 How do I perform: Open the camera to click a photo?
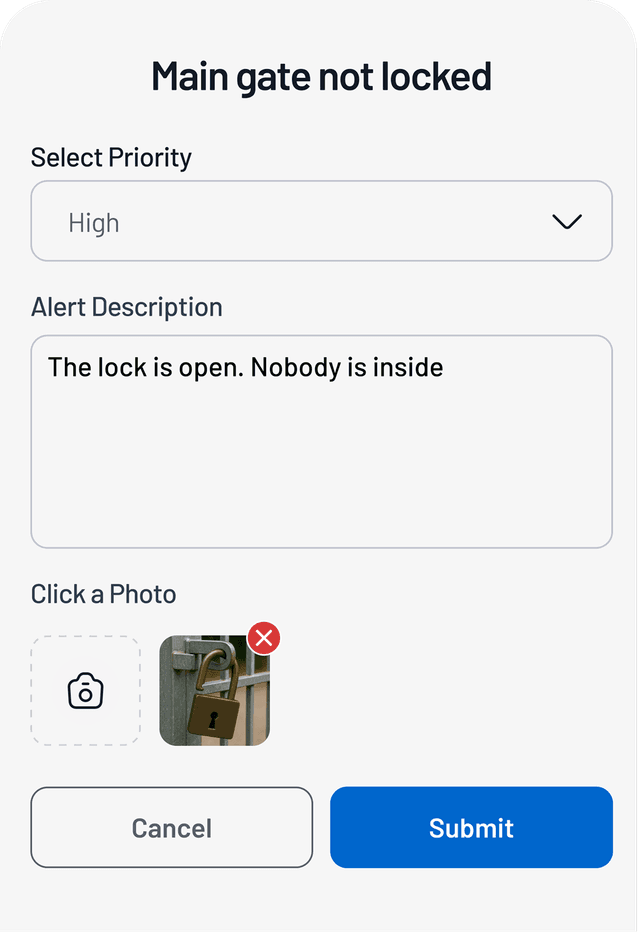86,691
